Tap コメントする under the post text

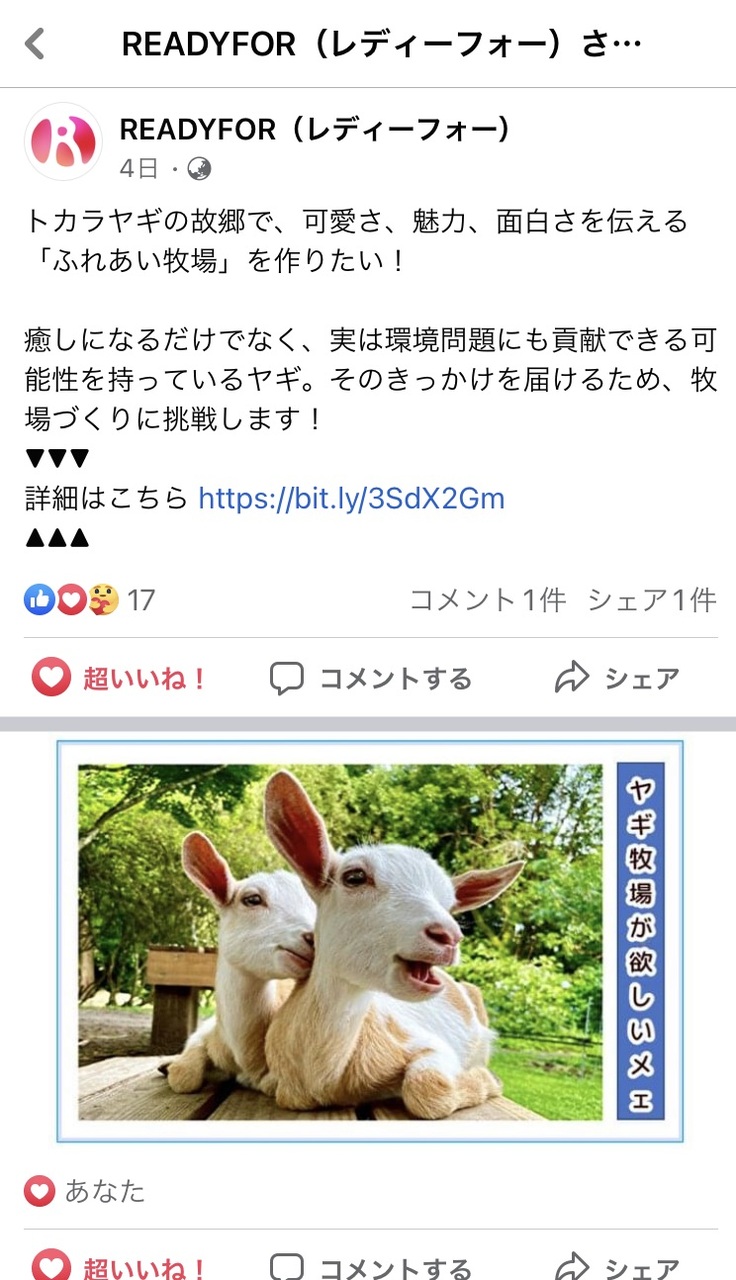[370, 679]
